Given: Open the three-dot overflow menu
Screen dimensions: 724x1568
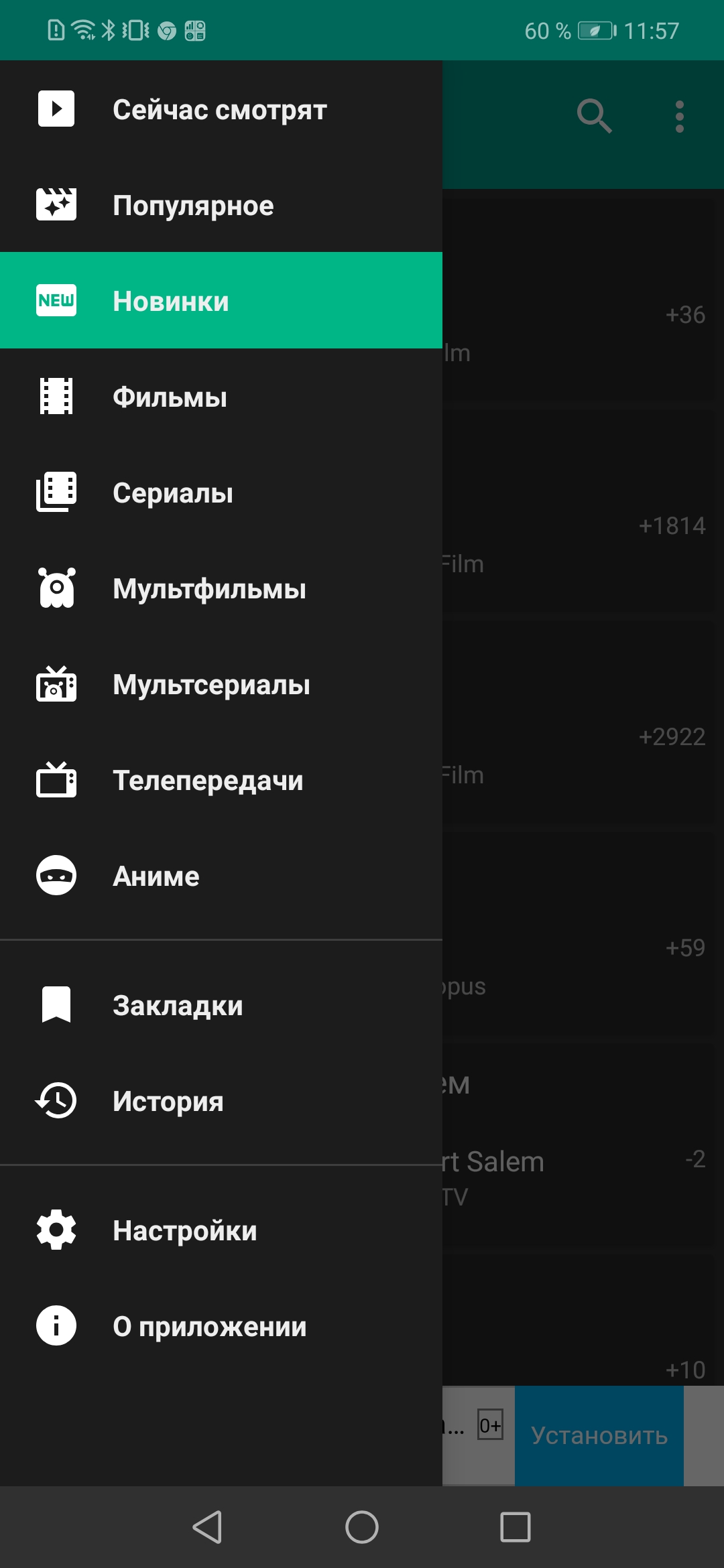Looking at the screenshot, I should [x=680, y=117].
